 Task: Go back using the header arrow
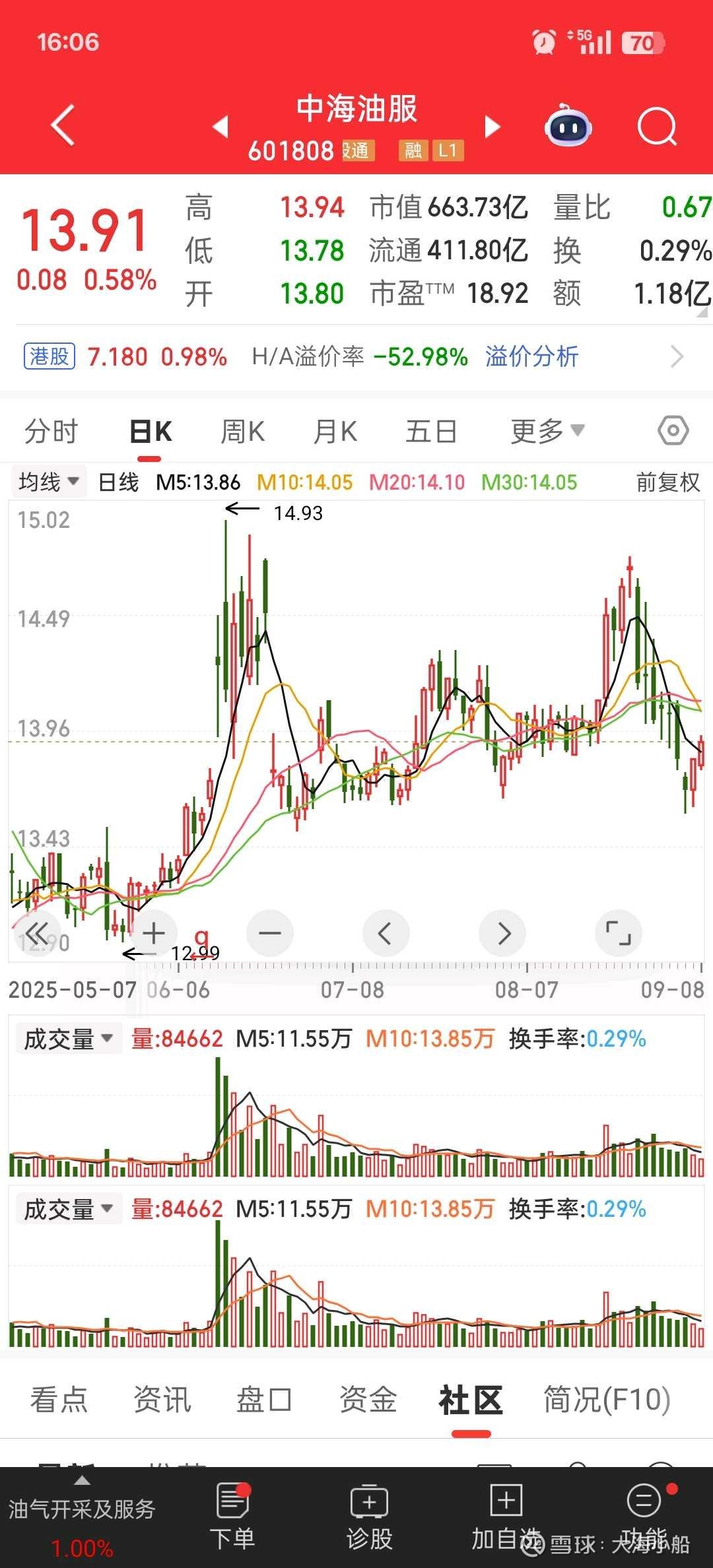(63, 125)
